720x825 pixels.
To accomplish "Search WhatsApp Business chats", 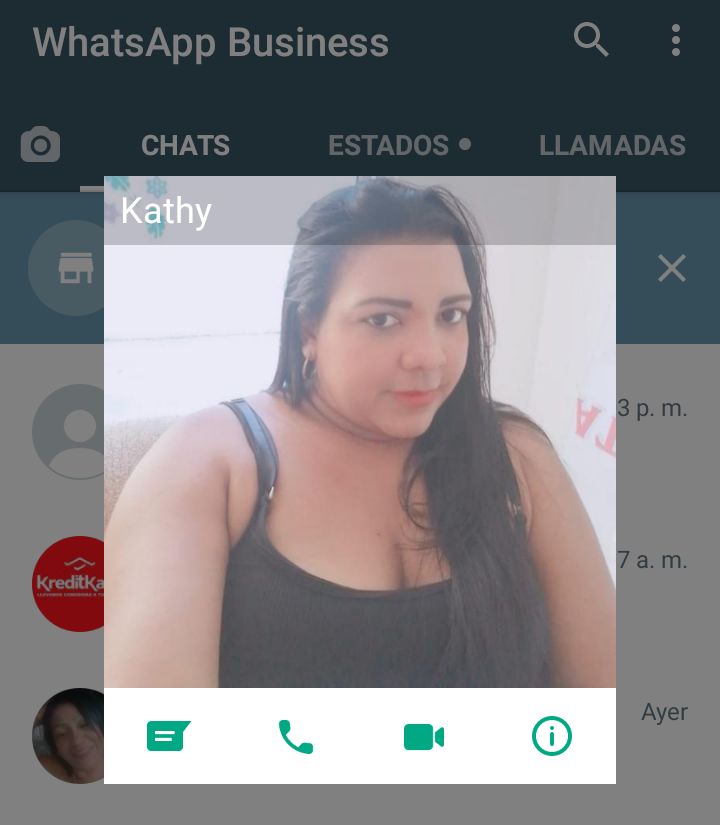I will 591,41.
